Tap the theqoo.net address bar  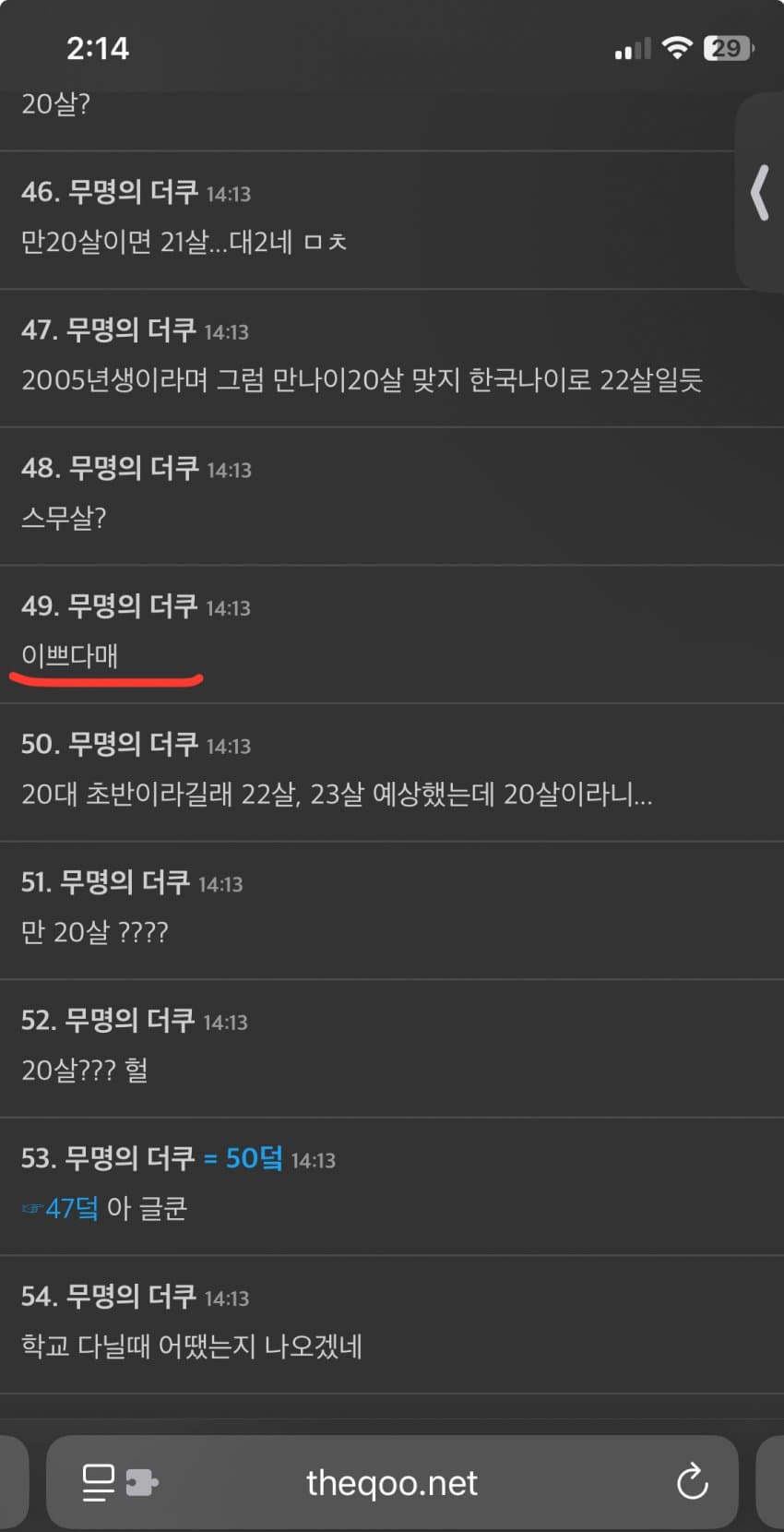point(391,1483)
